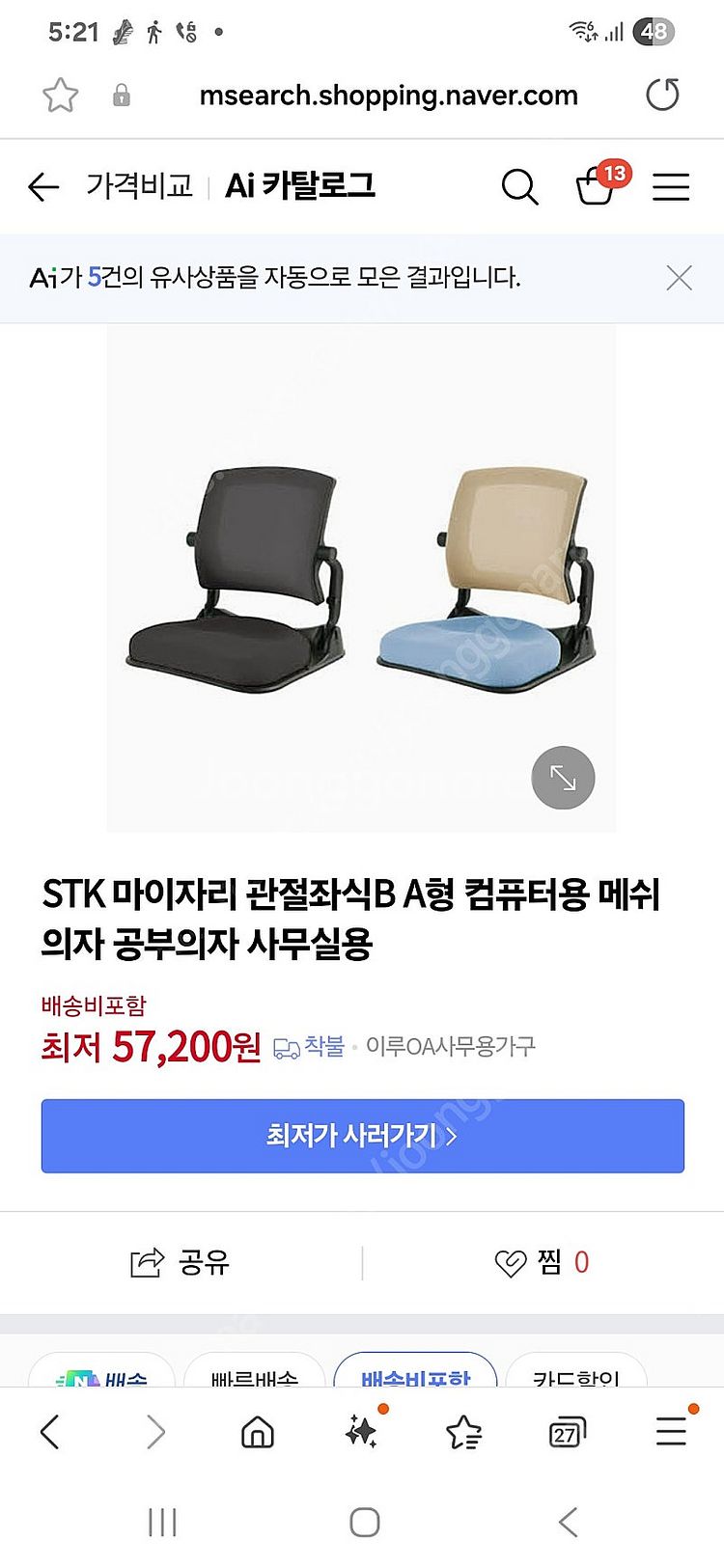This screenshot has width=724, height=1568.
Task: Open recent apps from the navigation bar
Action: [162, 1523]
